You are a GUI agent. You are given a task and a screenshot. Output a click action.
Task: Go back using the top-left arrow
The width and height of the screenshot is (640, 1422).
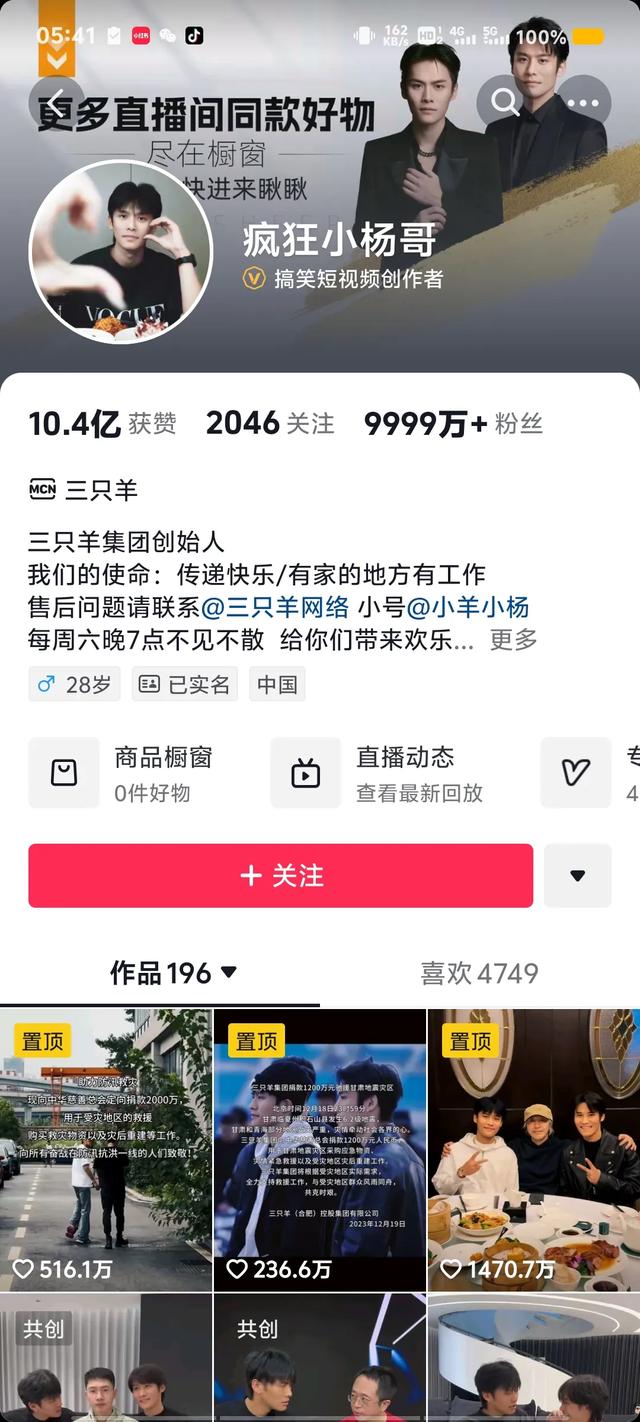pos(55,101)
